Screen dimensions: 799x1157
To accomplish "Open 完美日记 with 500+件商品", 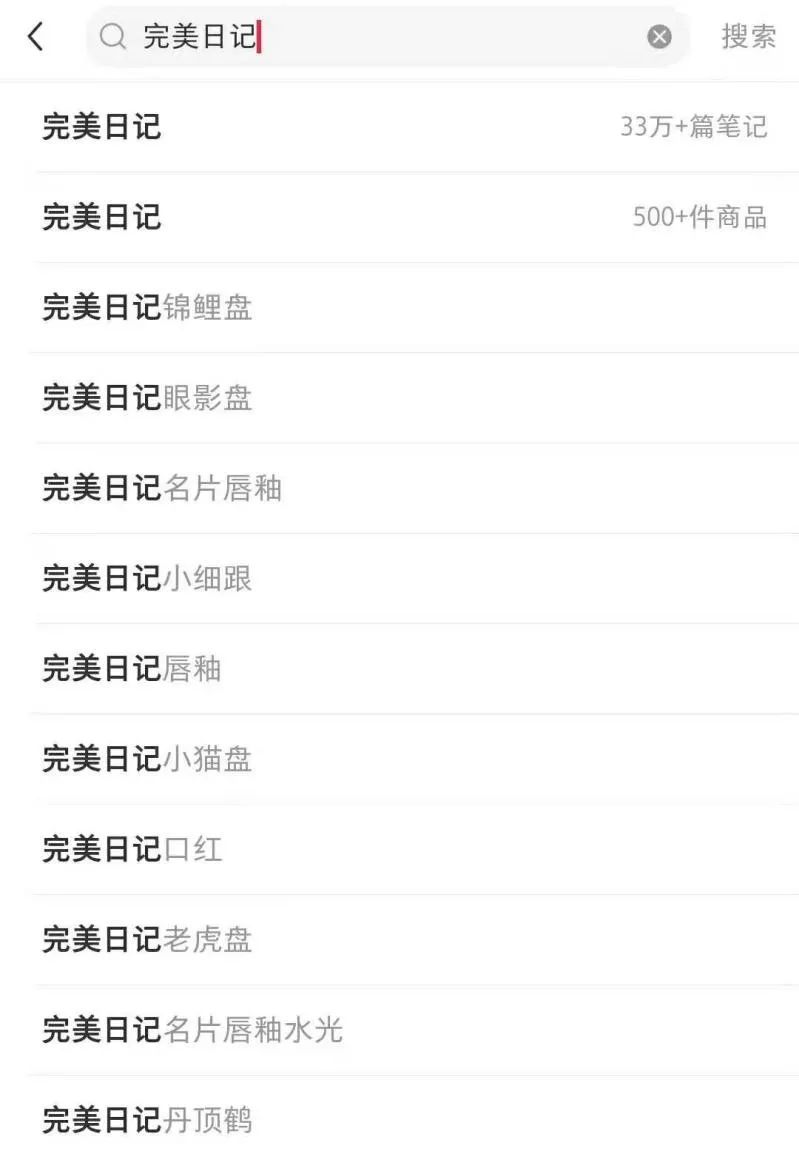I will point(400,217).
